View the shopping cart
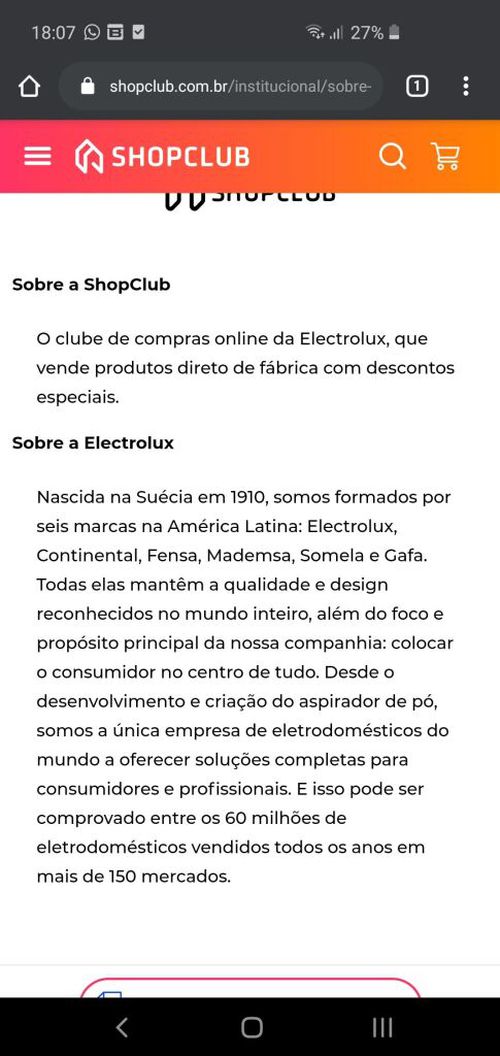 click(x=445, y=156)
